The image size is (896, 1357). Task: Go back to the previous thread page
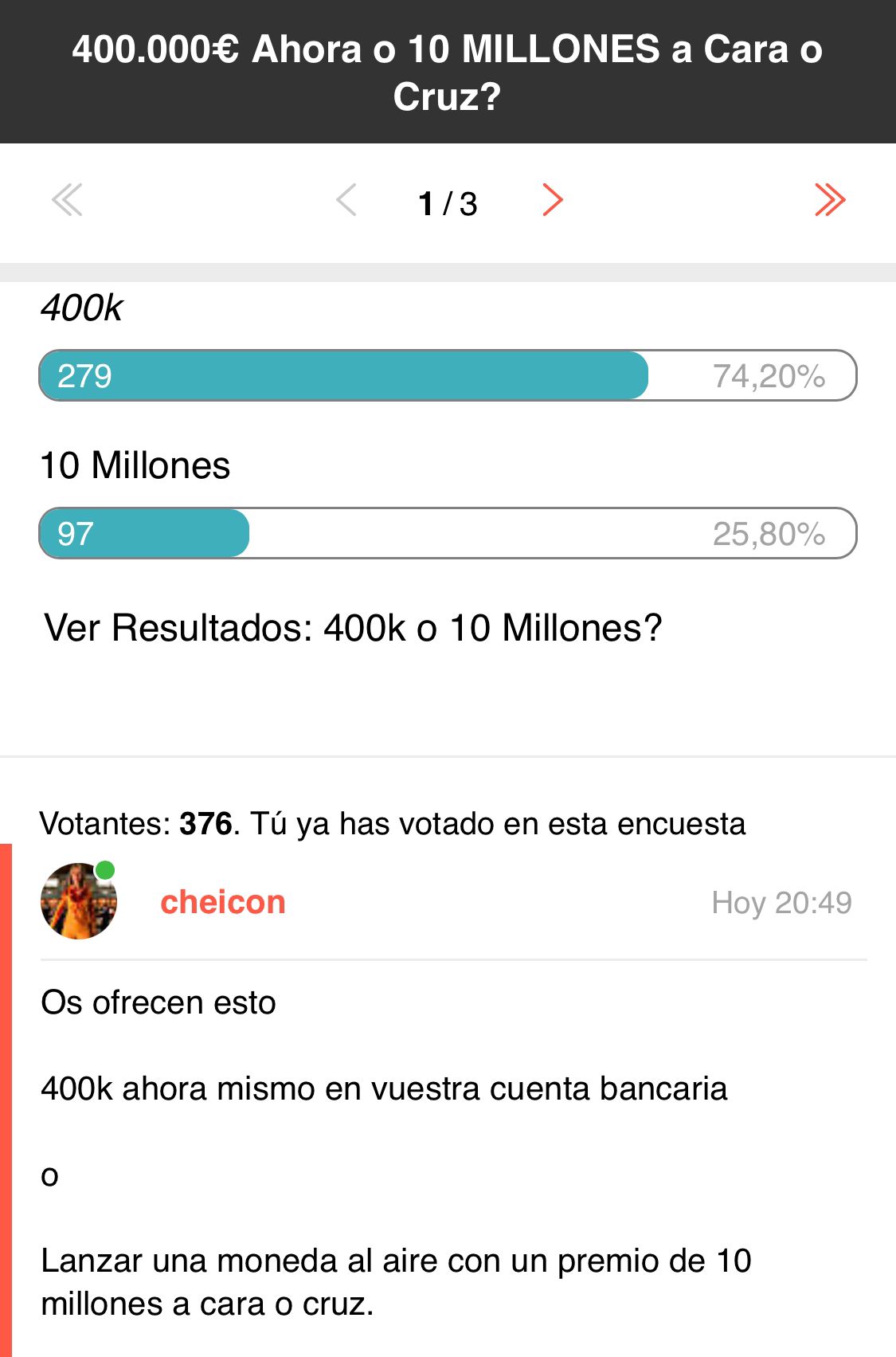pos(346,200)
